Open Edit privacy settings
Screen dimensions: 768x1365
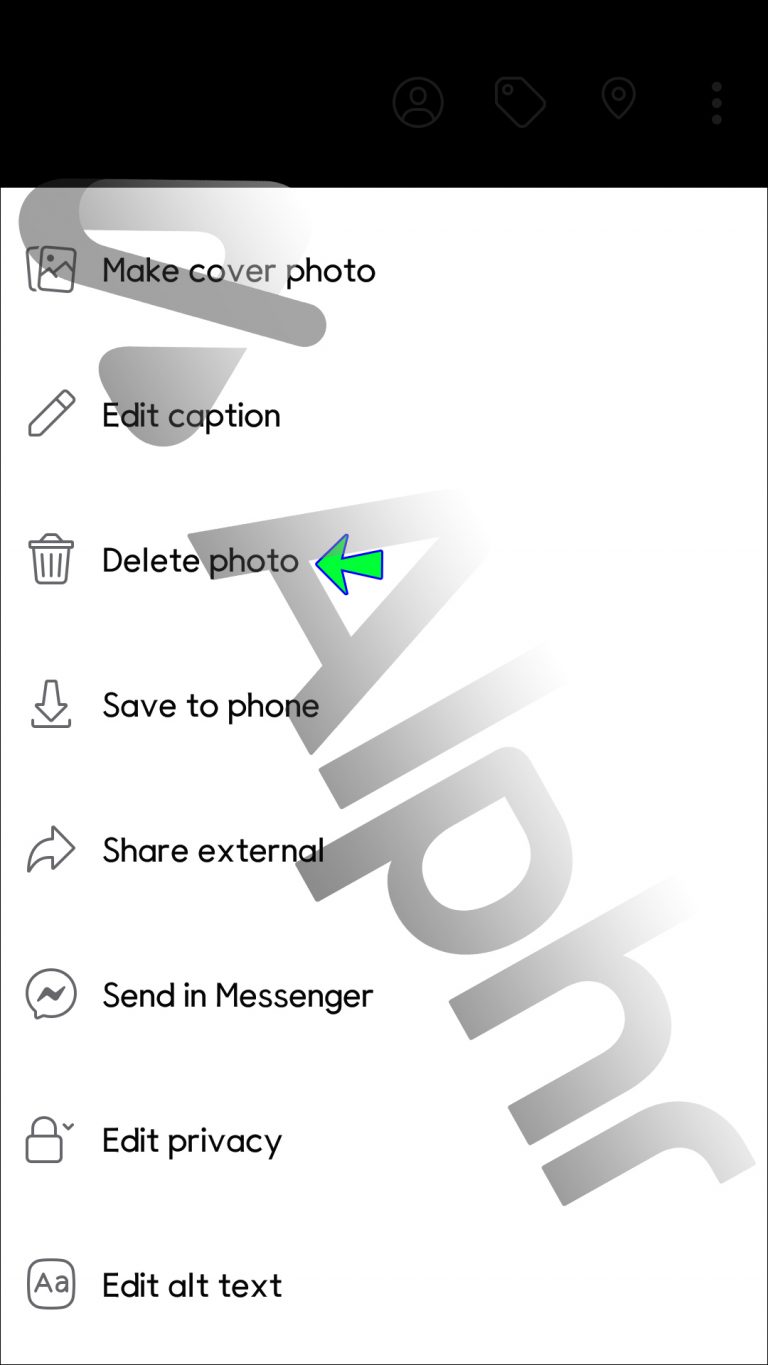click(191, 1139)
